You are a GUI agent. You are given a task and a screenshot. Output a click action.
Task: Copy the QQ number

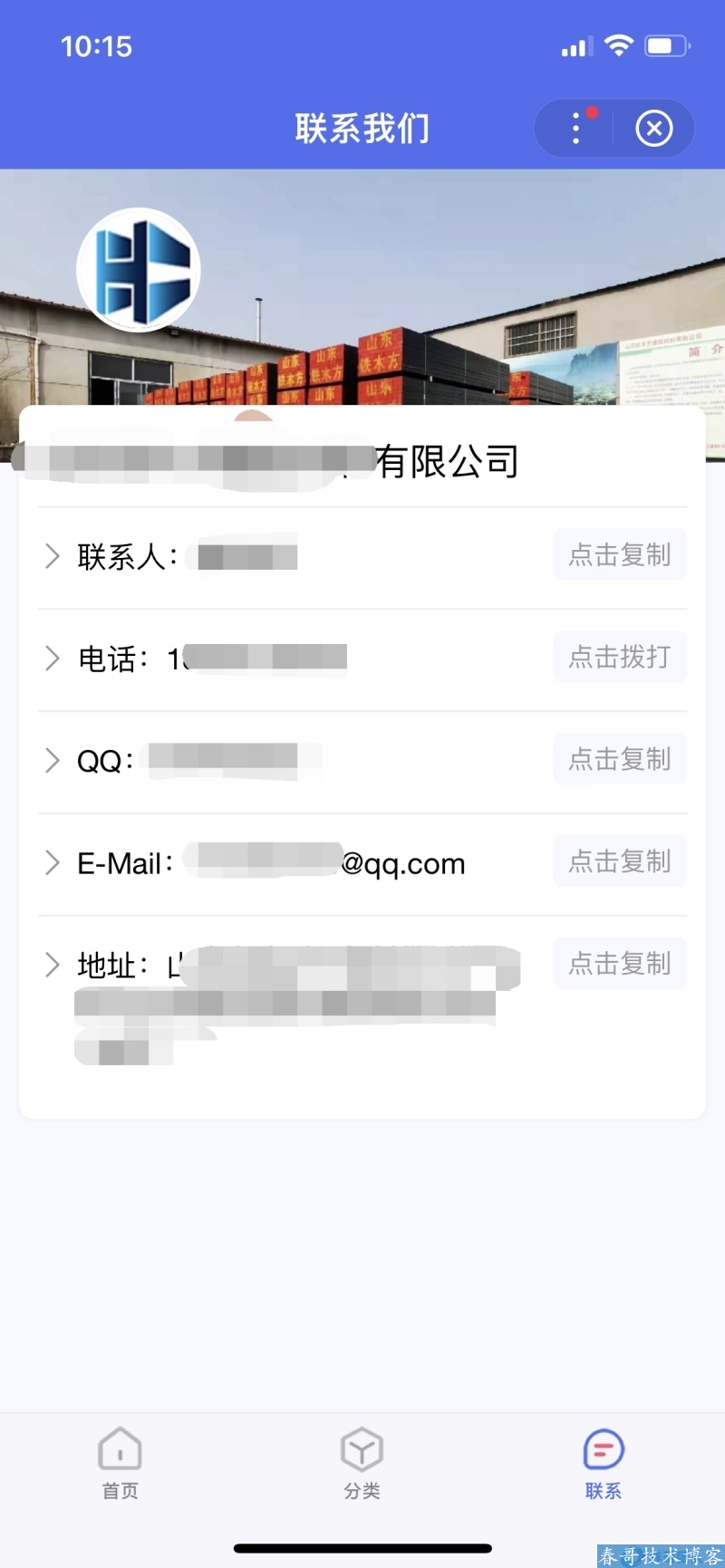click(x=620, y=759)
